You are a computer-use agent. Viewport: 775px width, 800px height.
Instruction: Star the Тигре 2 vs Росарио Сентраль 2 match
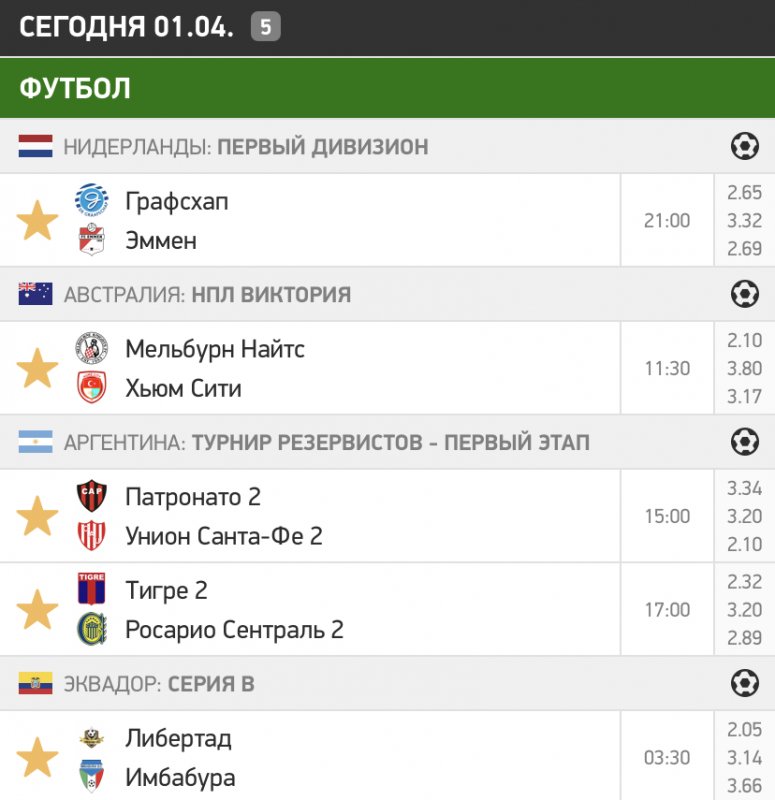coord(38,609)
